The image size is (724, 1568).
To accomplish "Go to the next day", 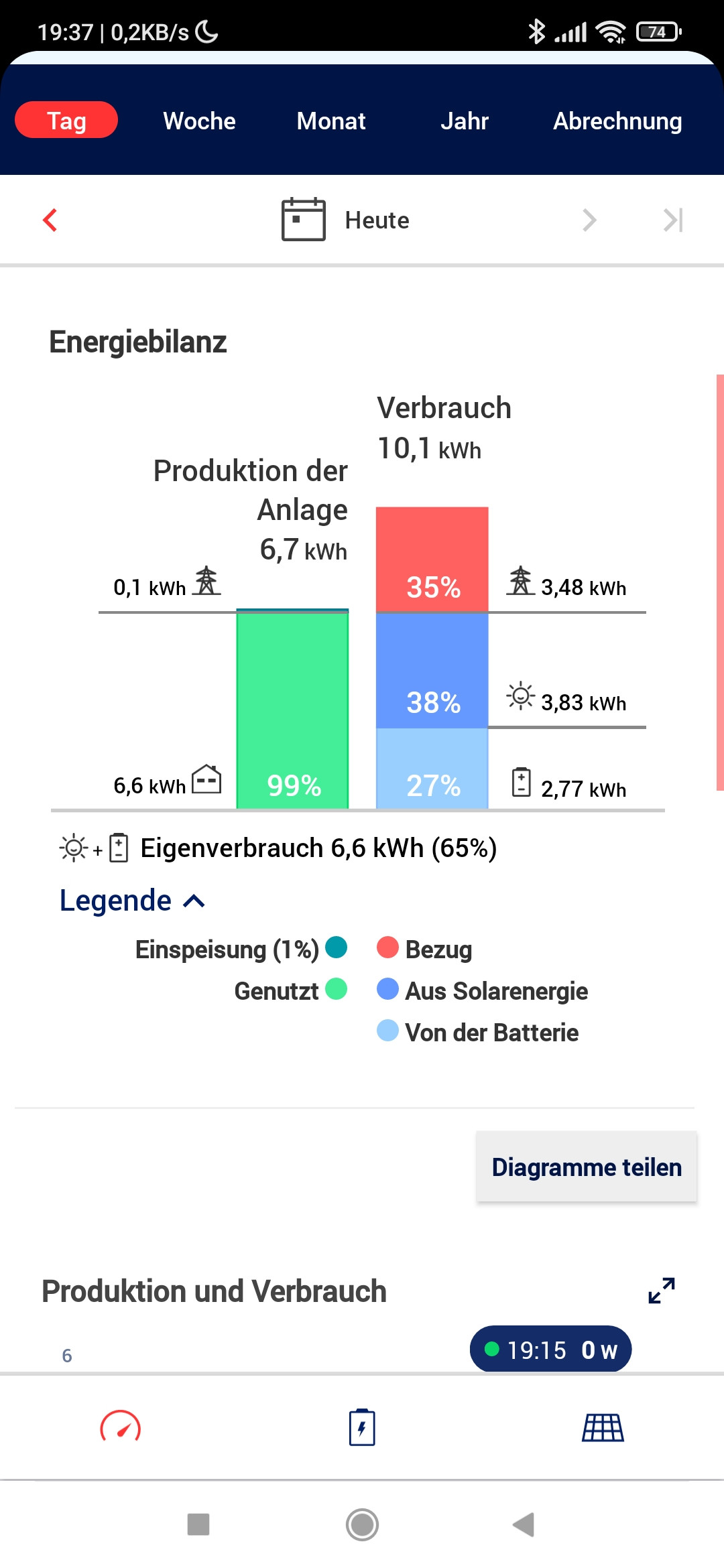I will [x=589, y=220].
